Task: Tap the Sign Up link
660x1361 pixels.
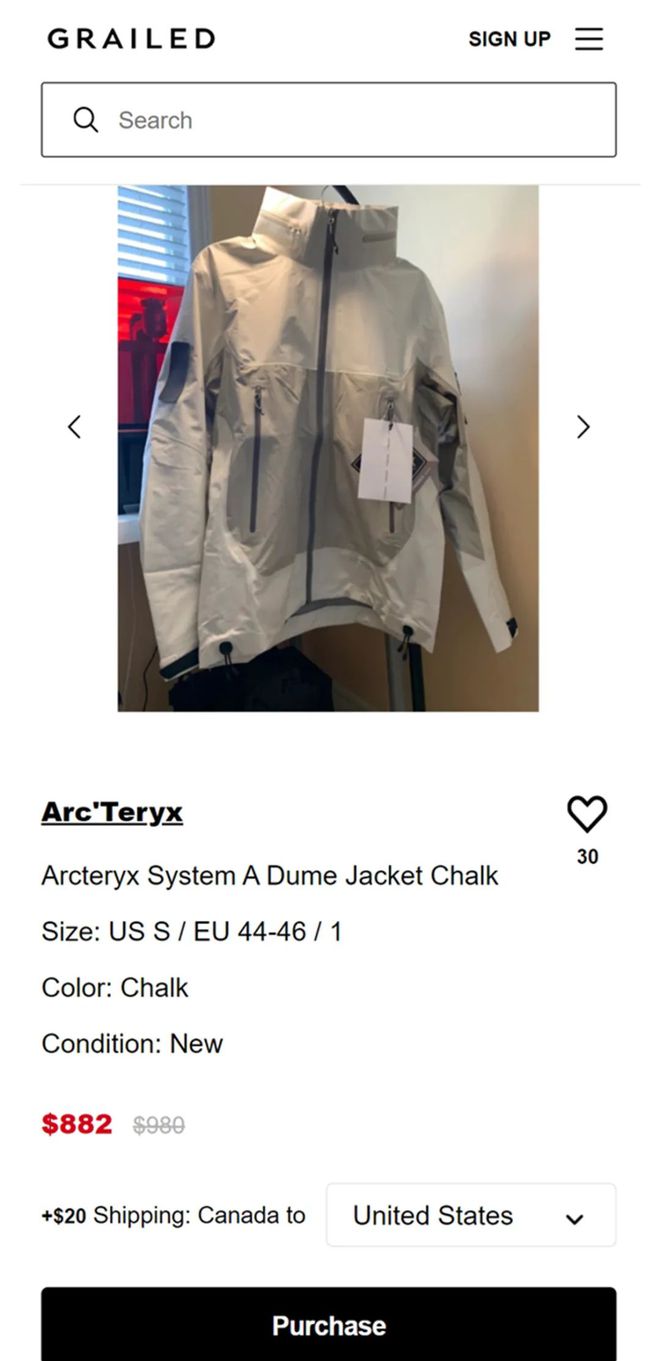Action: point(509,39)
